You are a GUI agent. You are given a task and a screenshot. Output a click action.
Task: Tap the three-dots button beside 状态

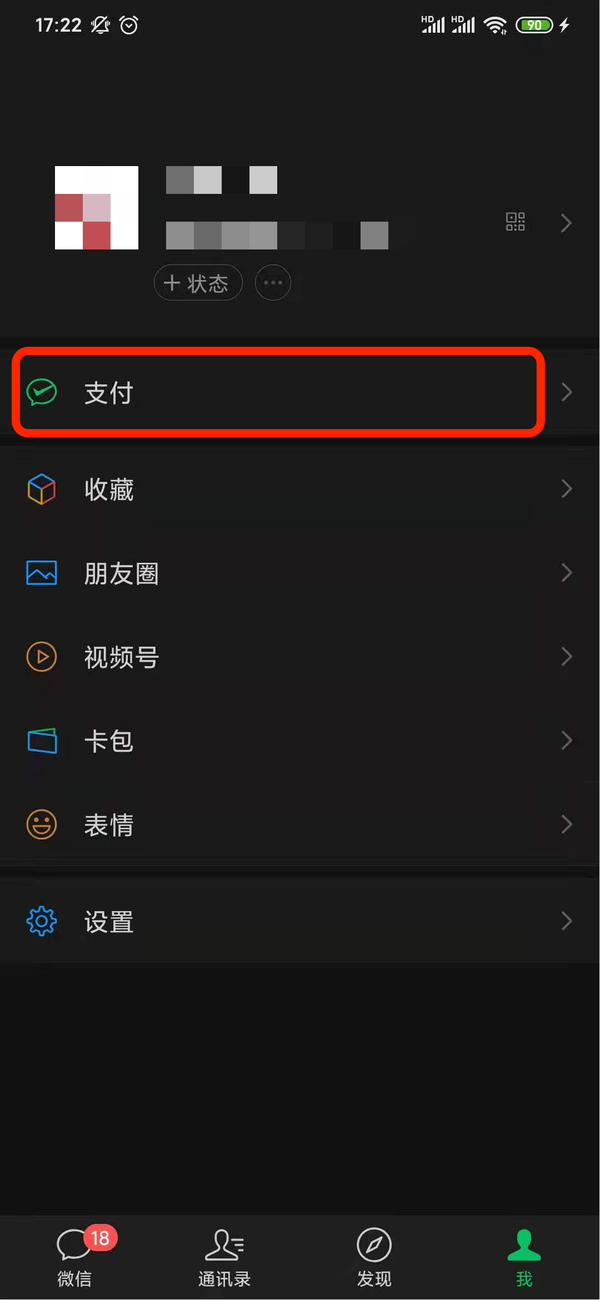tap(273, 283)
